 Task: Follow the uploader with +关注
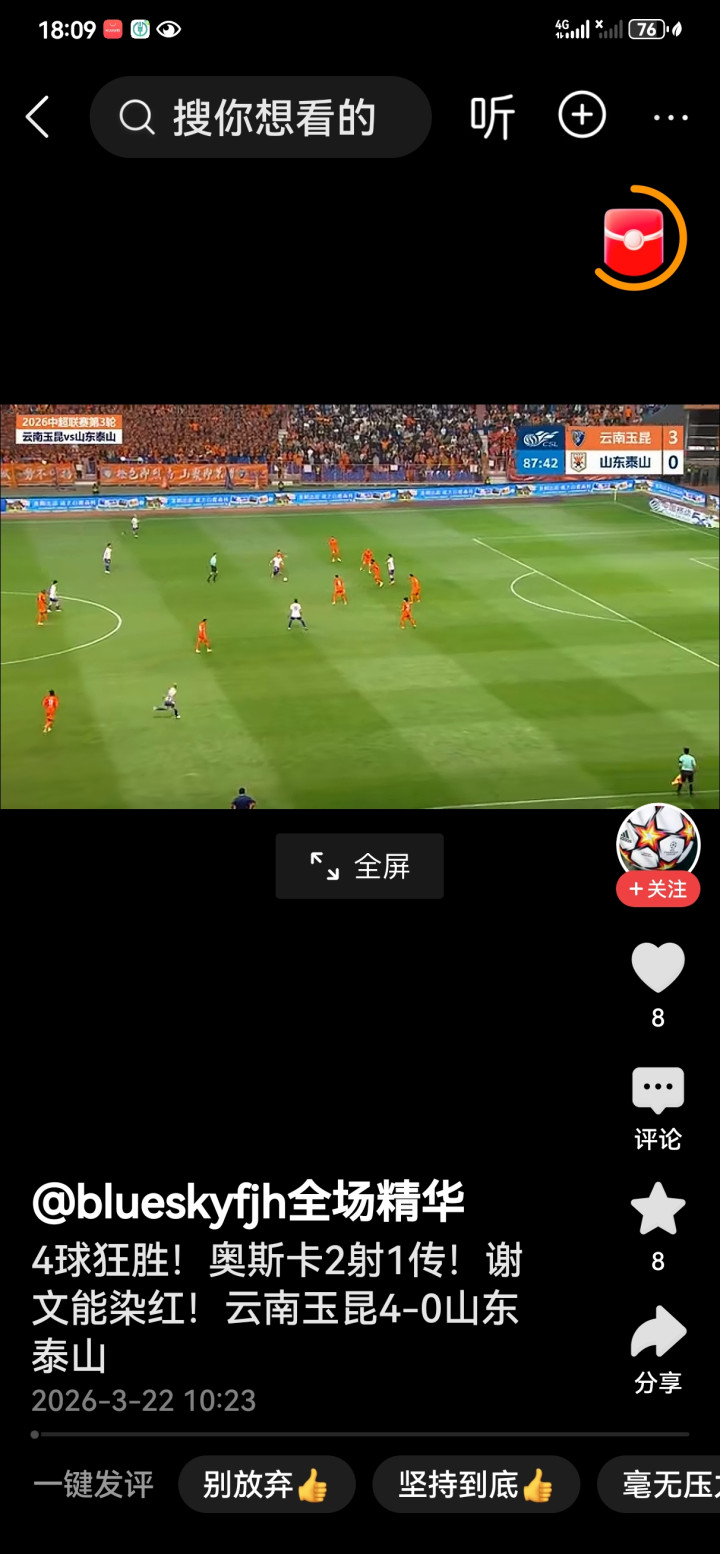657,889
